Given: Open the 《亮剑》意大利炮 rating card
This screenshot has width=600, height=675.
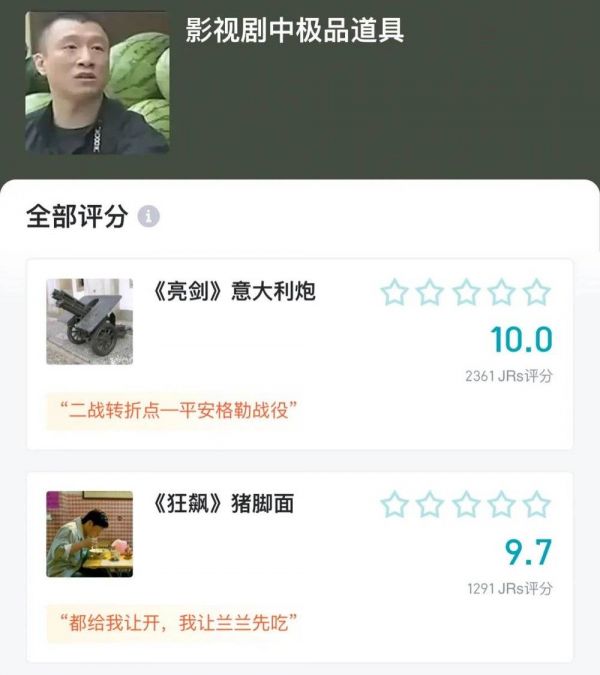Looking at the screenshot, I should (231, 291).
